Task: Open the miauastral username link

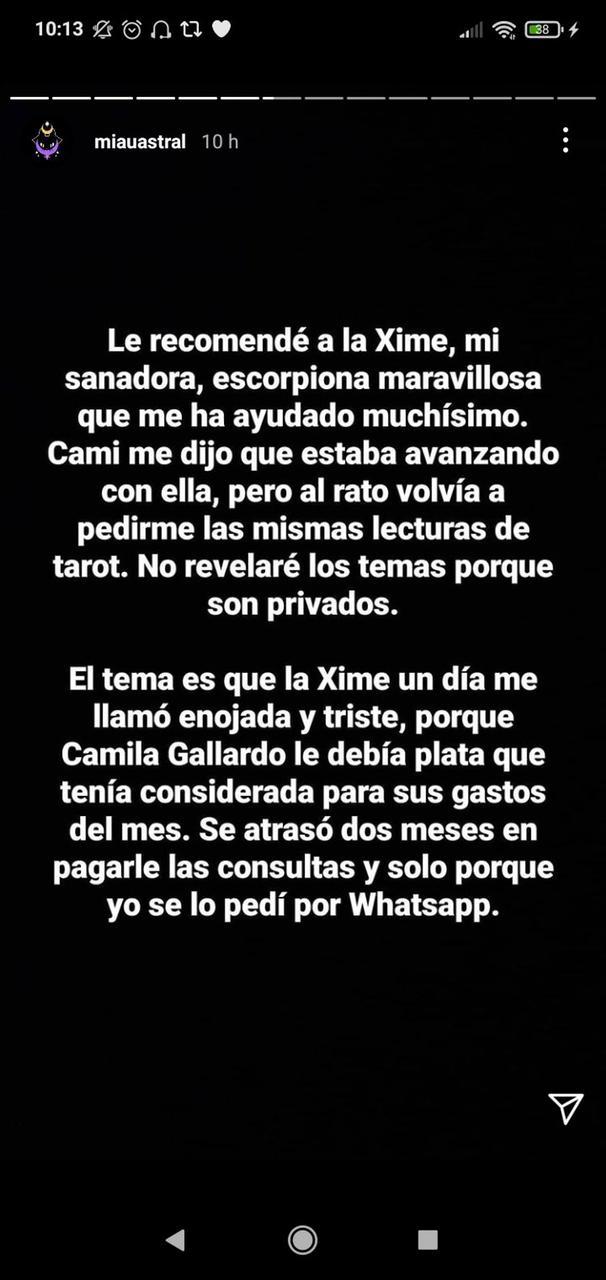Action: [x=139, y=142]
